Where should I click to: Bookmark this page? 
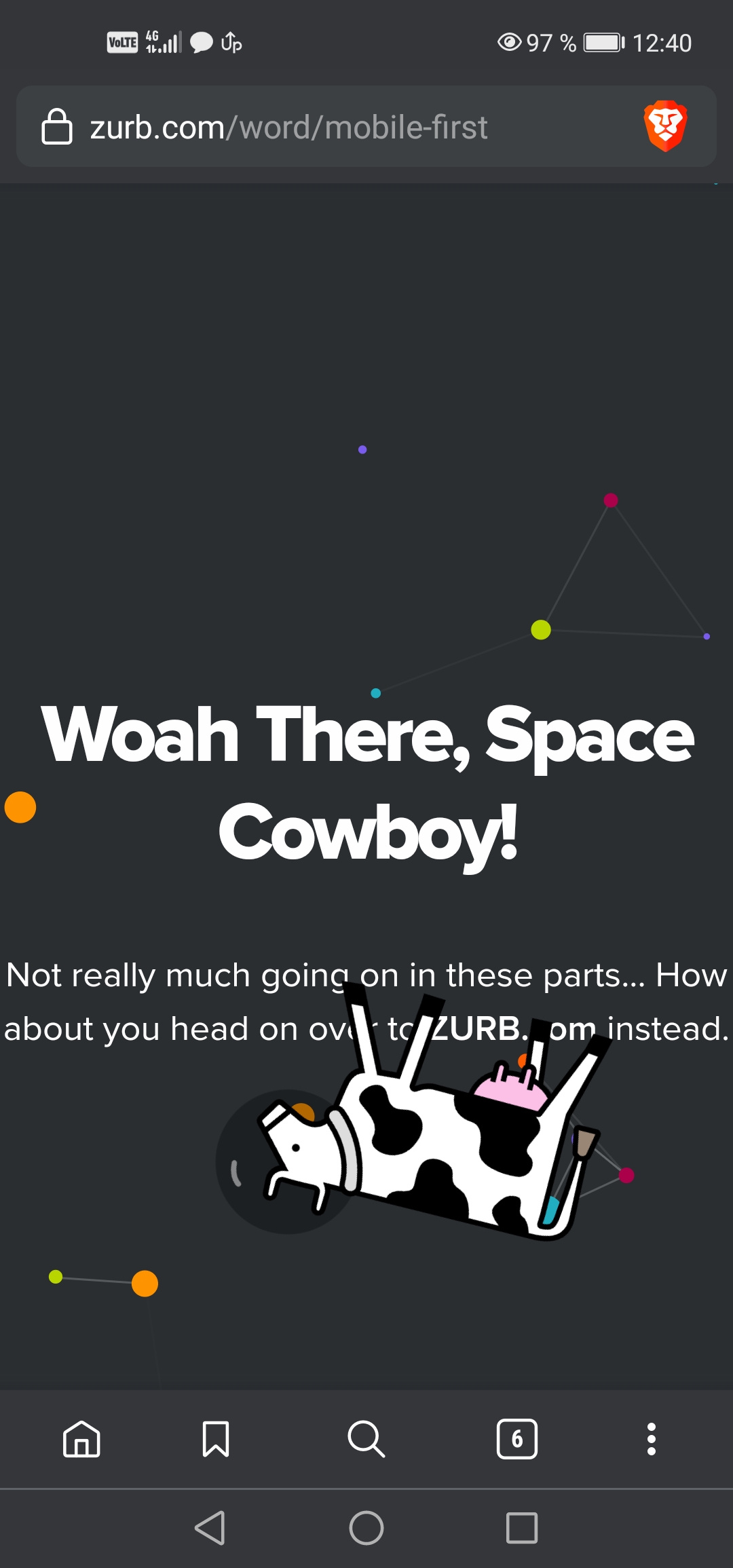click(x=216, y=1439)
